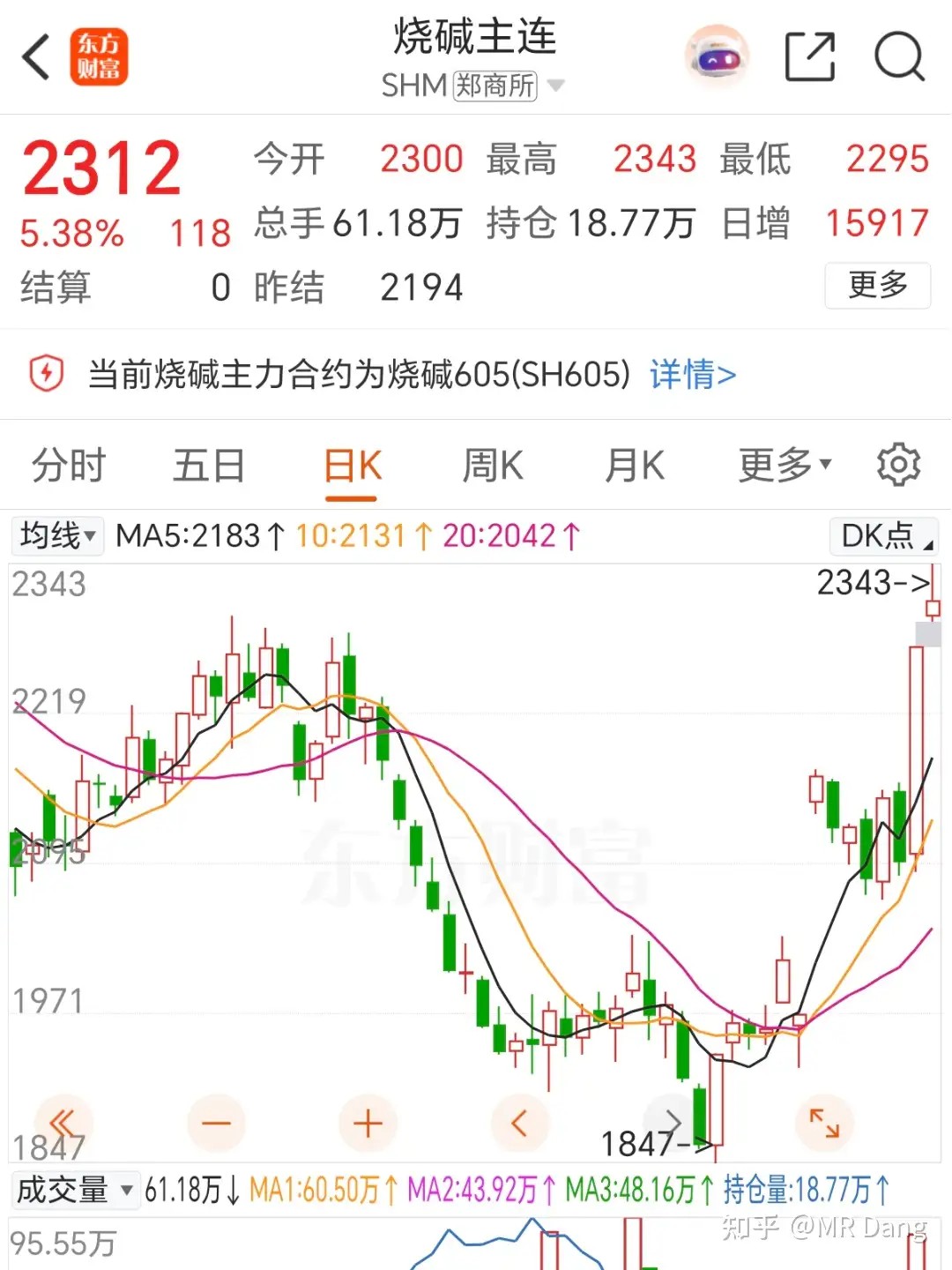
Task: Enter fullscreen chart mode
Action: (824, 1123)
